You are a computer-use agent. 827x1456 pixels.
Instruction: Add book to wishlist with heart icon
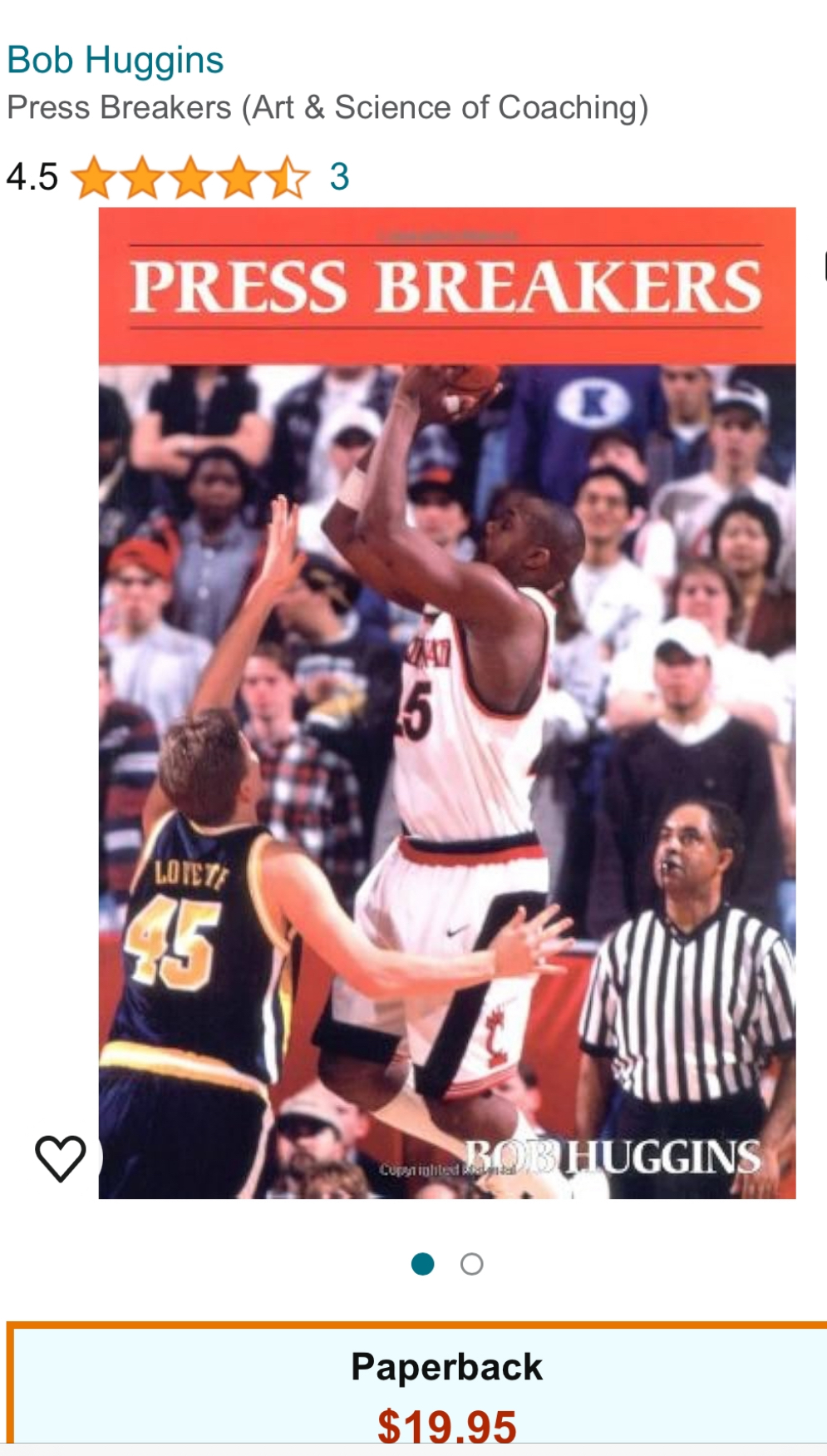61,1157
